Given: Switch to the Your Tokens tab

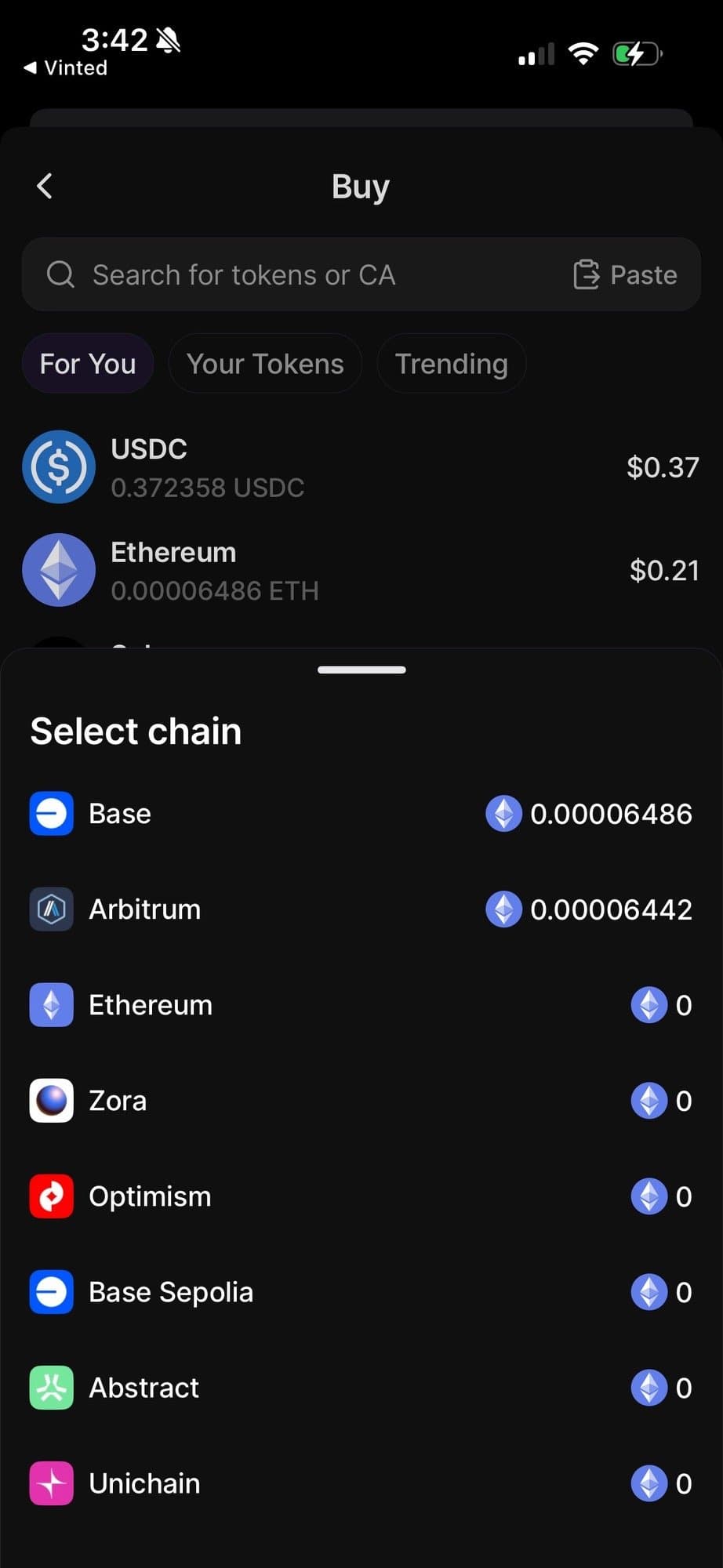Looking at the screenshot, I should point(265,364).
